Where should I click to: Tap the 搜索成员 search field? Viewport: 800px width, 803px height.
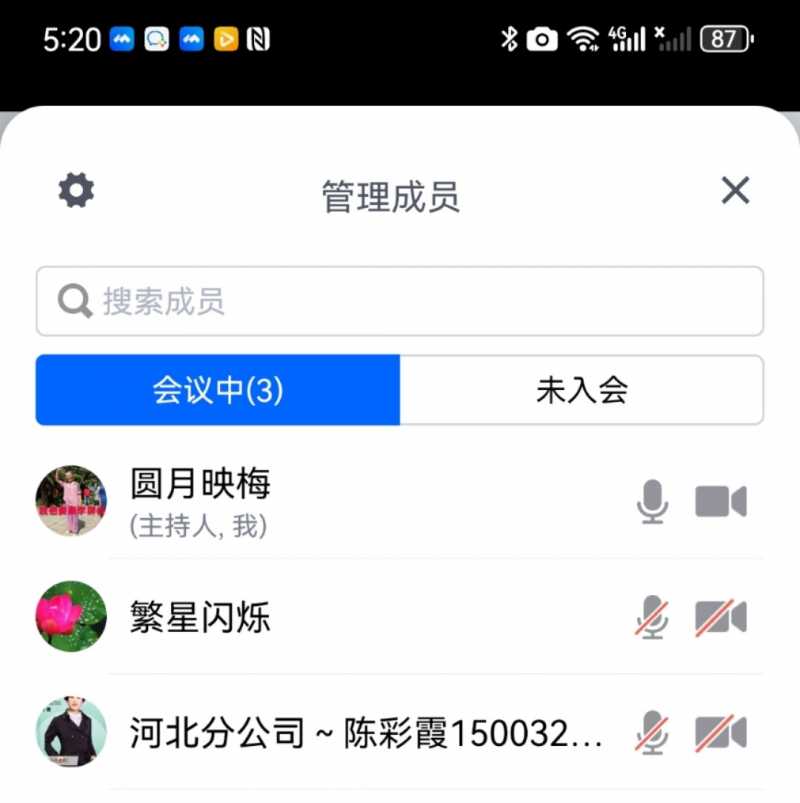click(398, 299)
